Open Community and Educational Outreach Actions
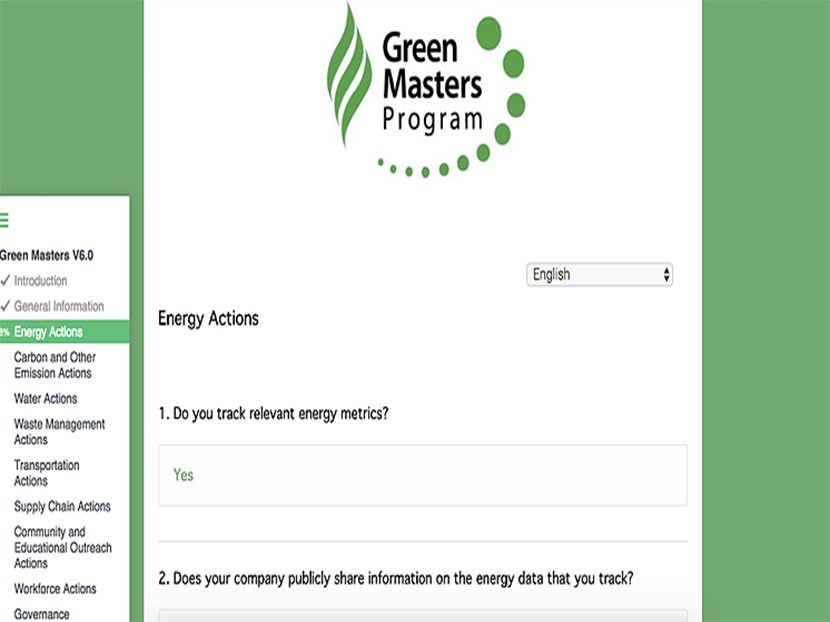Screen dimensions: 830x622 coord(62,548)
